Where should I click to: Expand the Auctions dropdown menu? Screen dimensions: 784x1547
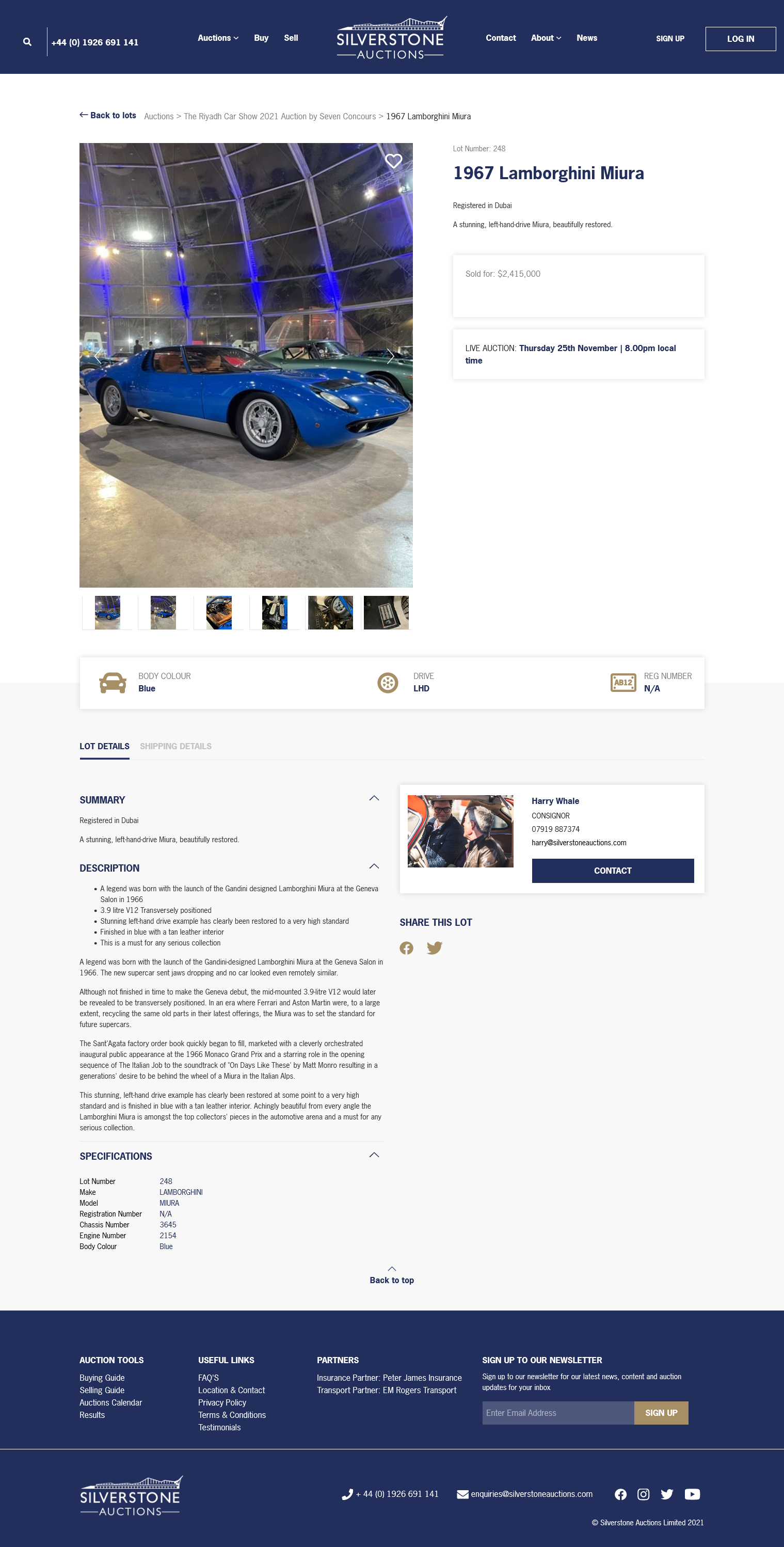coord(218,38)
